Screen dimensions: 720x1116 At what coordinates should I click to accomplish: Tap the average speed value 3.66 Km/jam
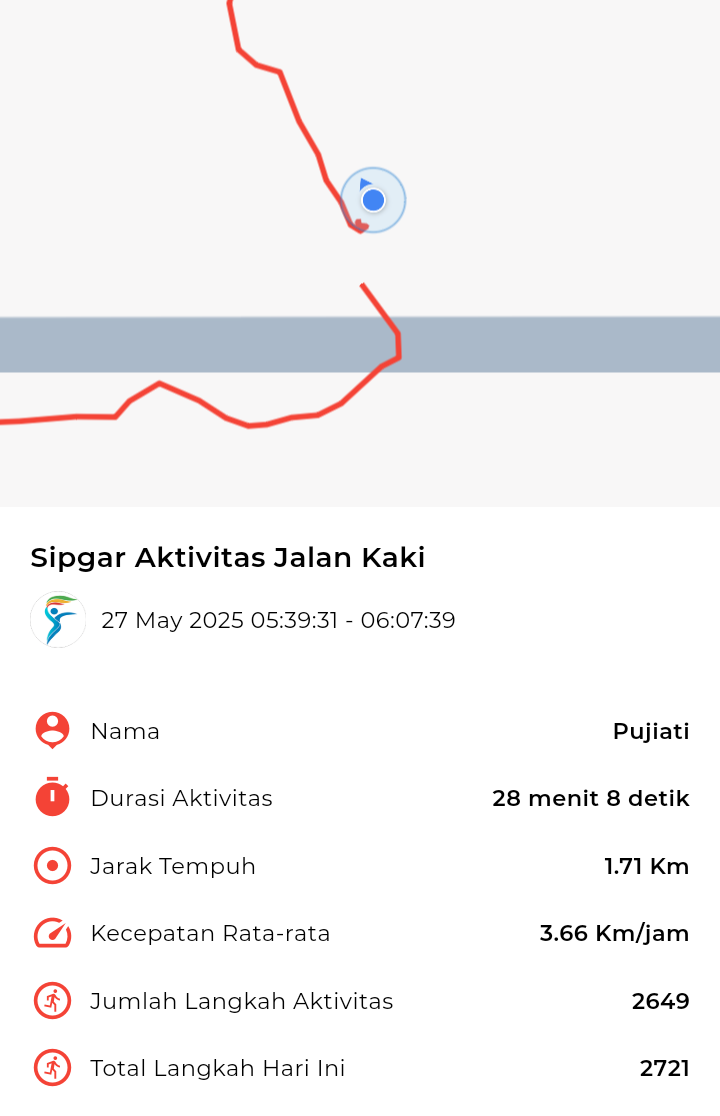pyautogui.click(x=614, y=933)
